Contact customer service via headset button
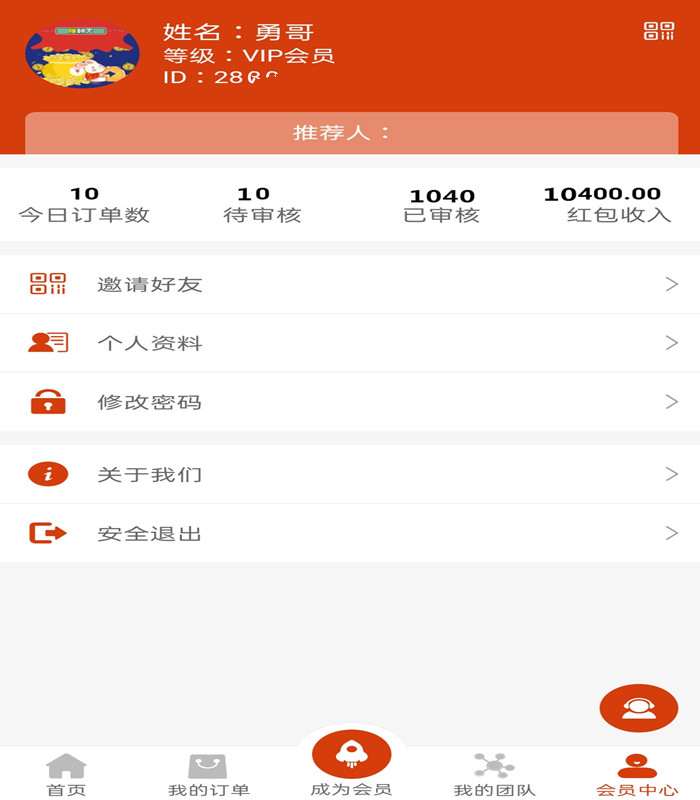The height and width of the screenshot is (800, 700). click(638, 708)
